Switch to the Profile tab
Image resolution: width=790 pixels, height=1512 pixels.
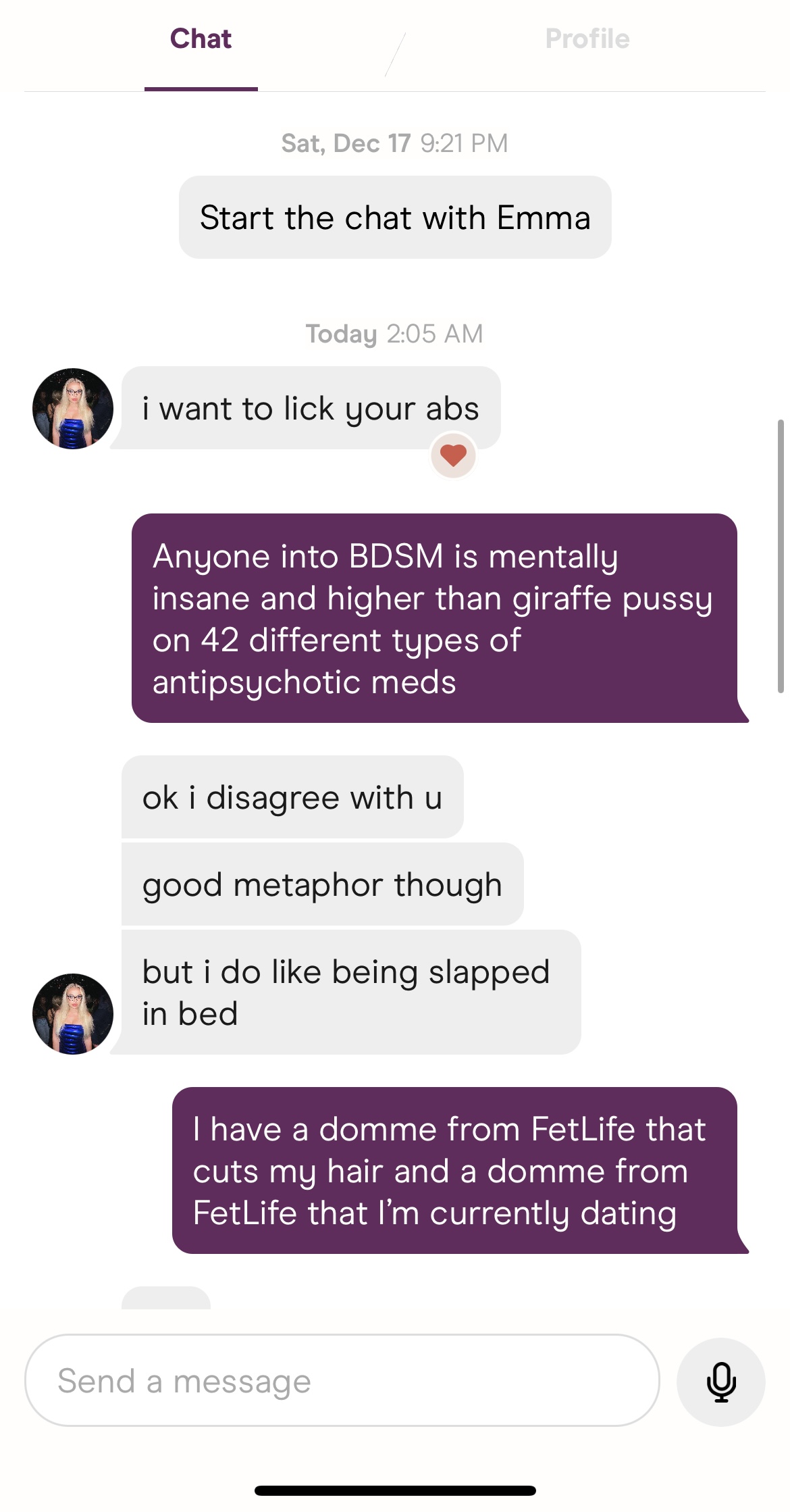tap(587, 39)
